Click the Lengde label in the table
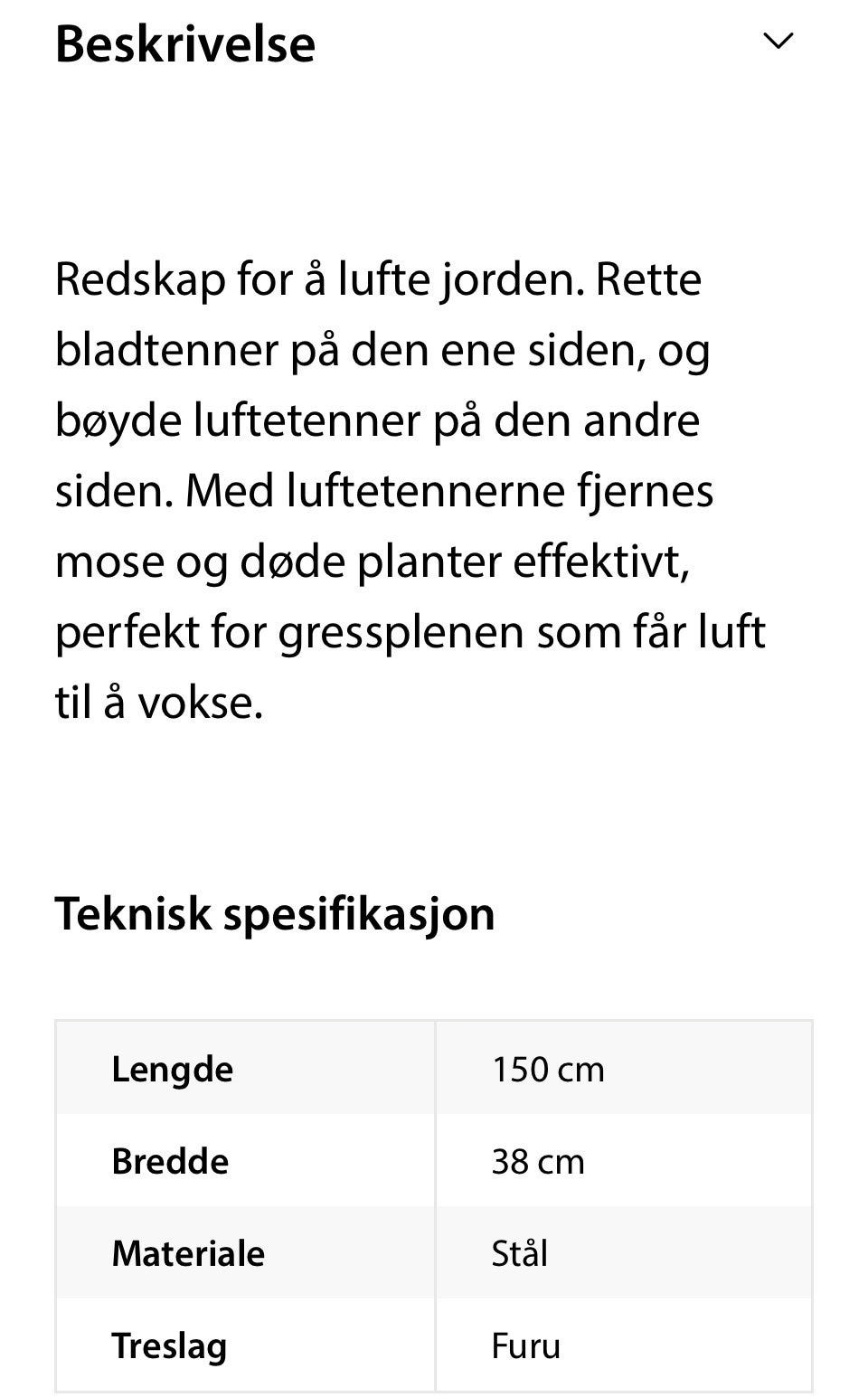 [172, 1069]
